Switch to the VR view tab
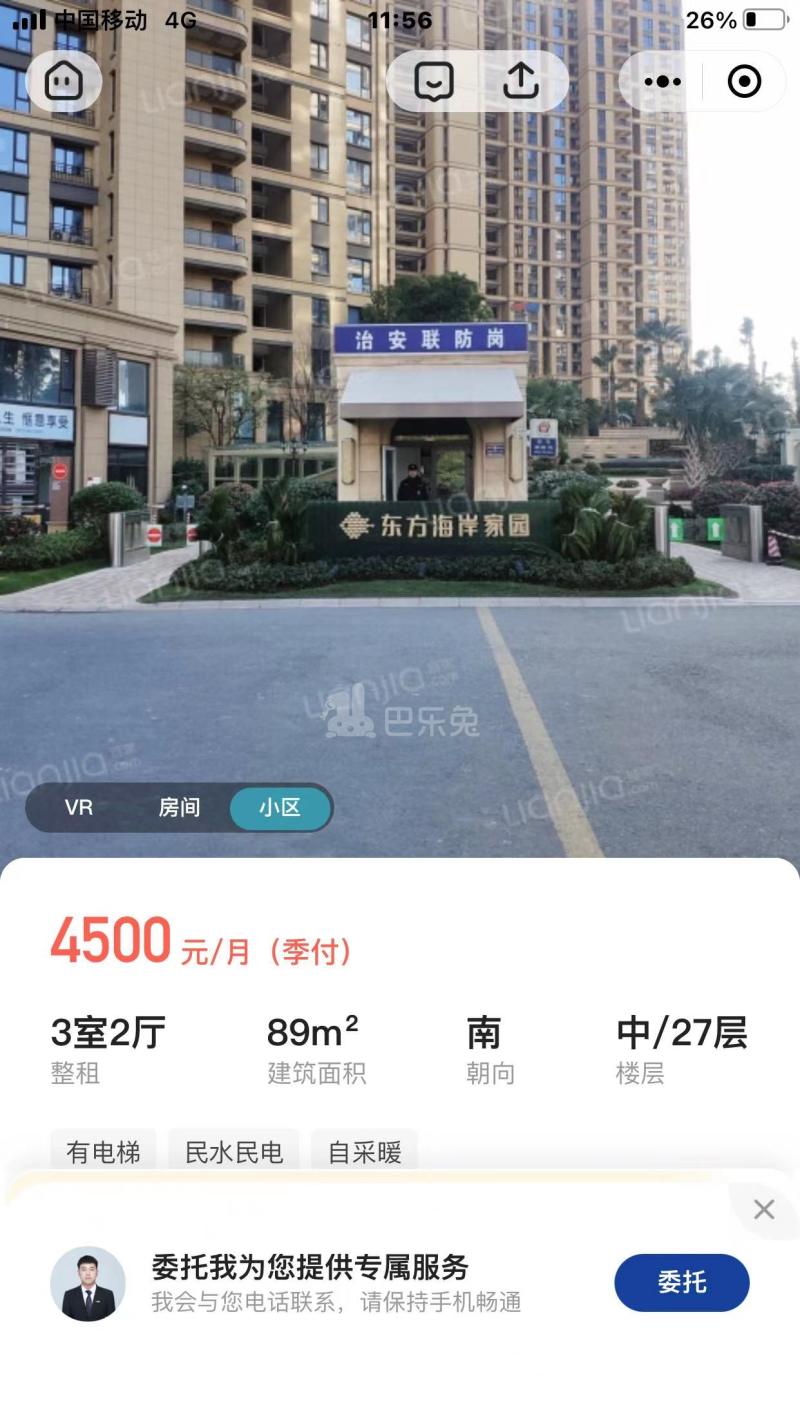Viewport: 800px width, 1422px height. pyautogui.click(x=80, y=807)
